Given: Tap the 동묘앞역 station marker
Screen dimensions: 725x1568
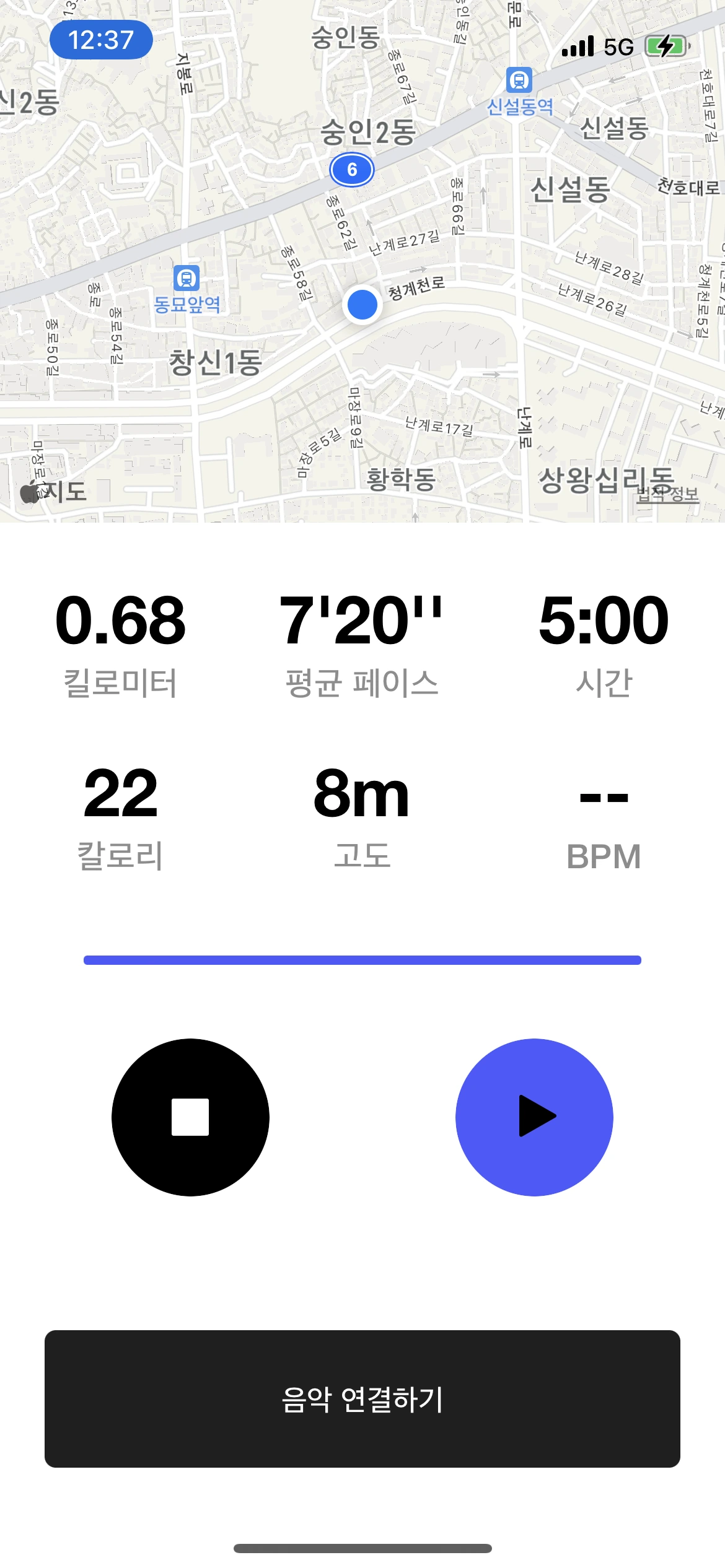Looking at the screenshot, I should point(187,278).
